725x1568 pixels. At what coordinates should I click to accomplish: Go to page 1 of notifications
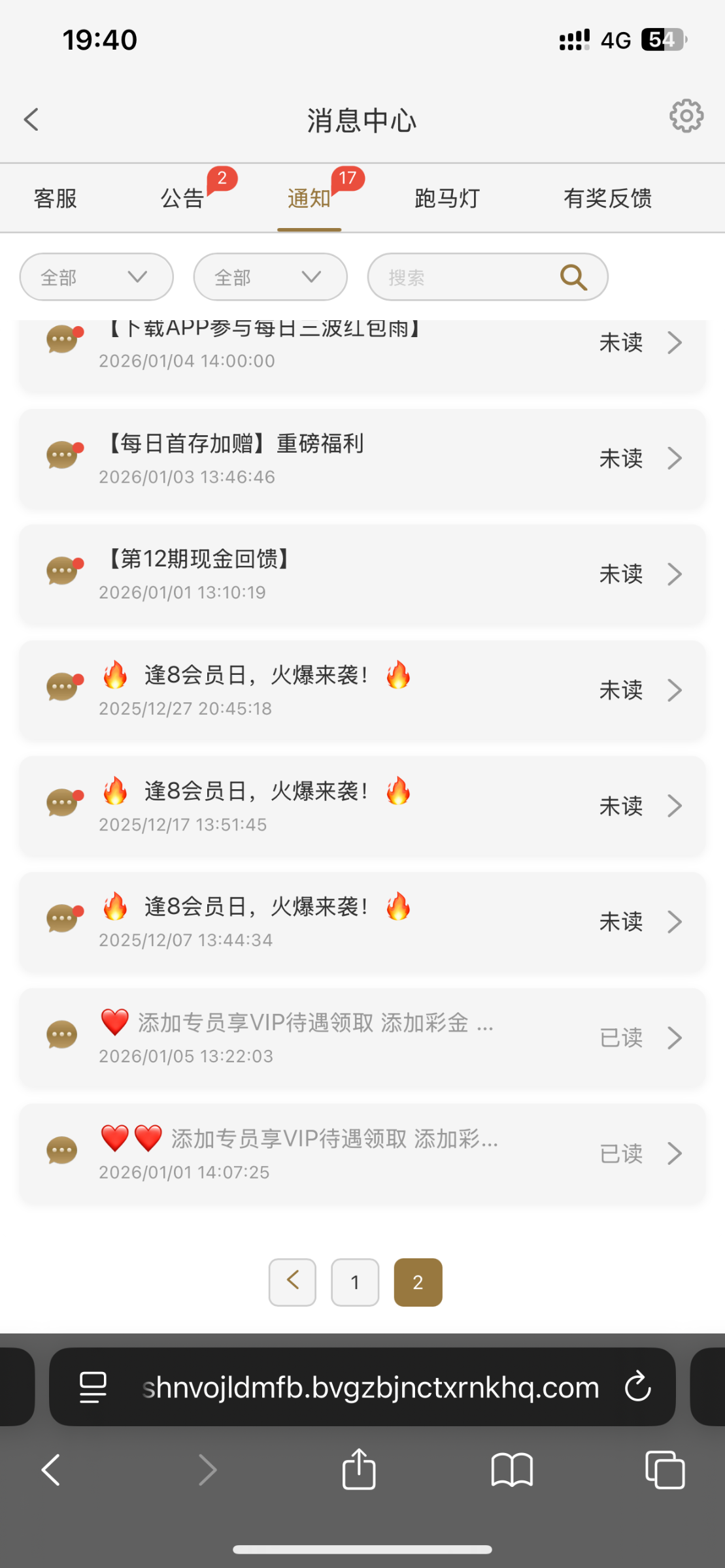[x=355, y=1282]
